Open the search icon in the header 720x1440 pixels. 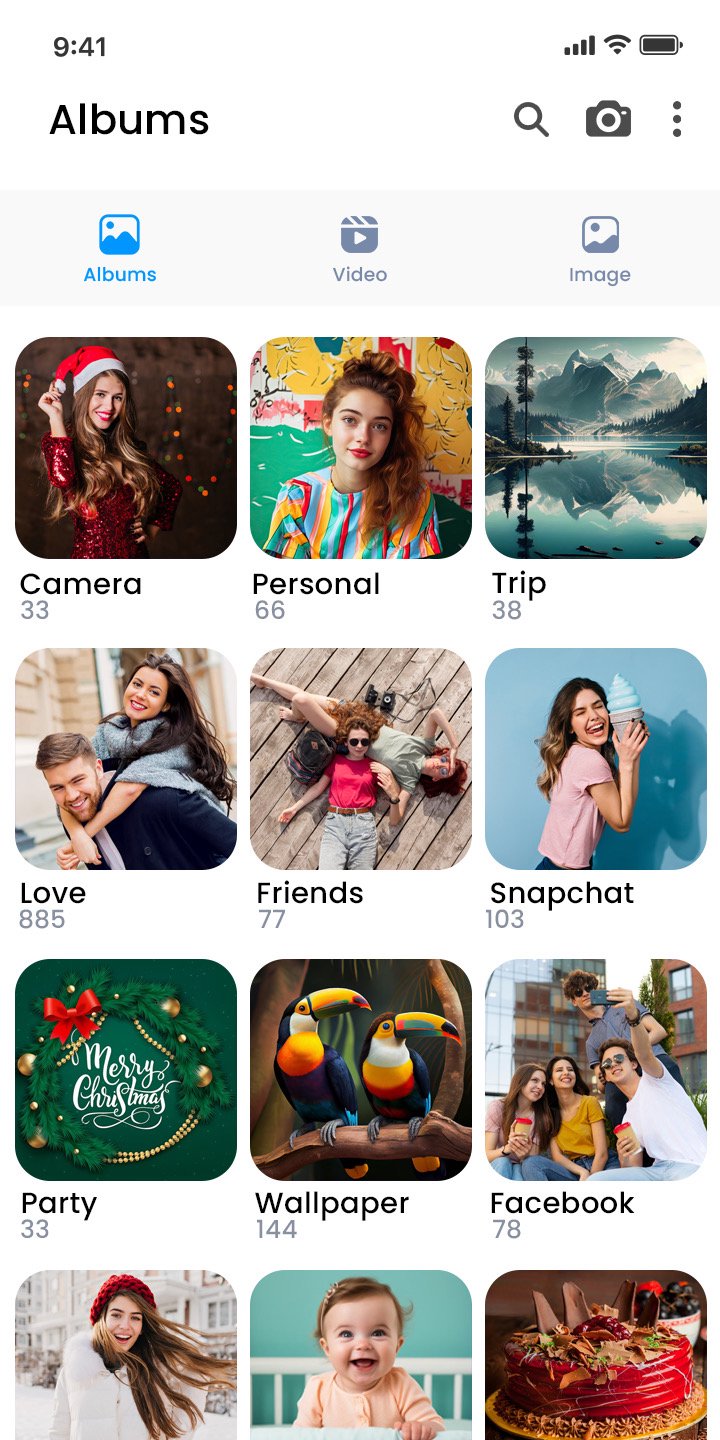point(531,120)
